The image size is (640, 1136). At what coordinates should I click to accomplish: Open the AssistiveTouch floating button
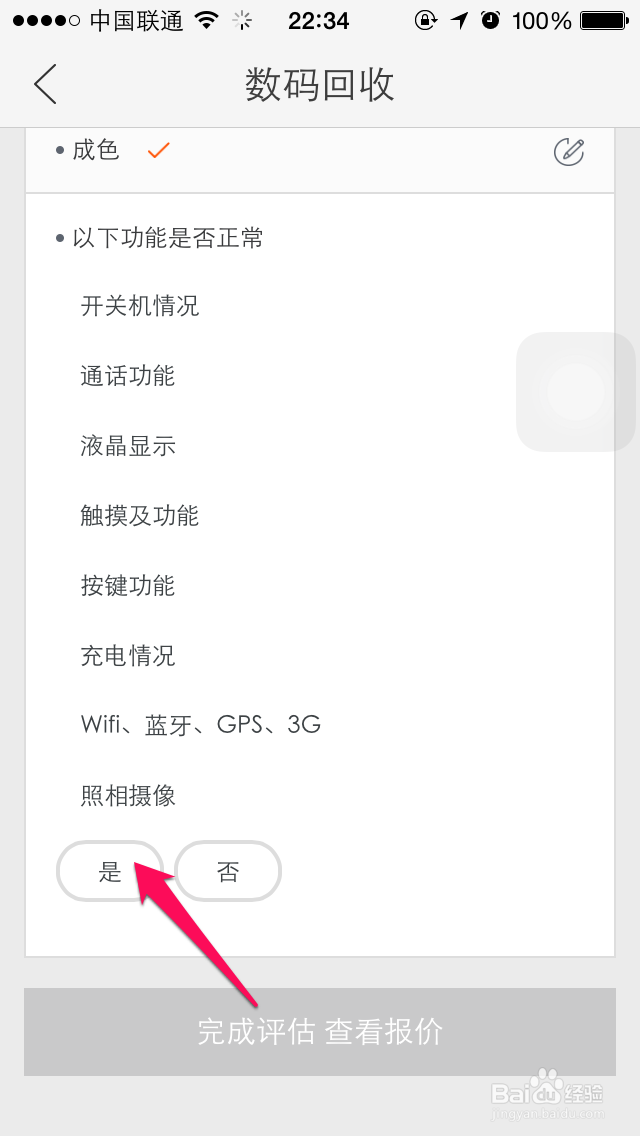click(576, 392)
